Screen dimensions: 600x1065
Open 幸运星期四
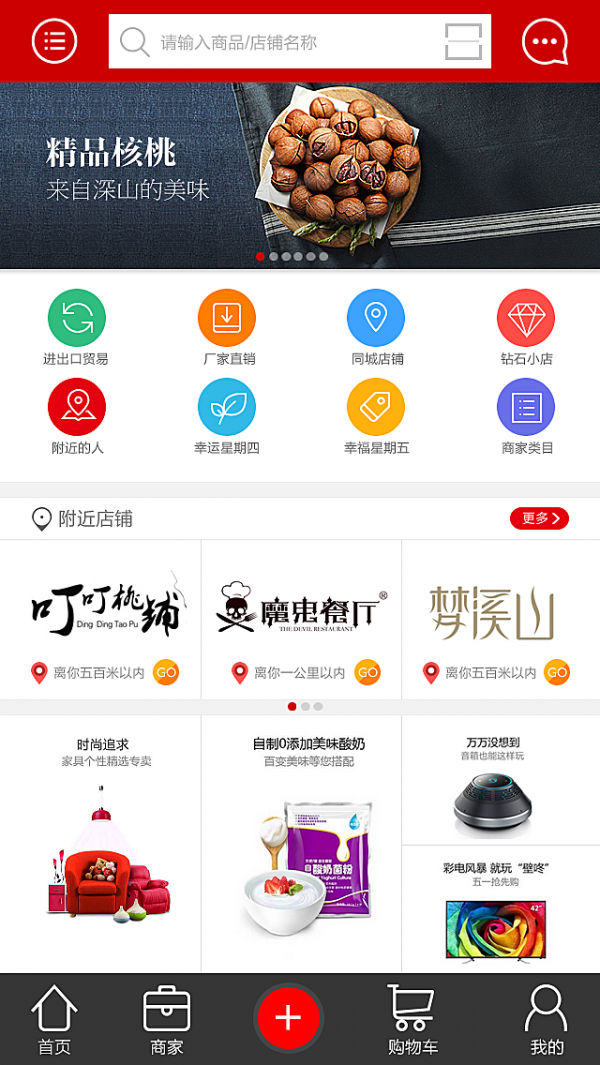click(227, 408)
